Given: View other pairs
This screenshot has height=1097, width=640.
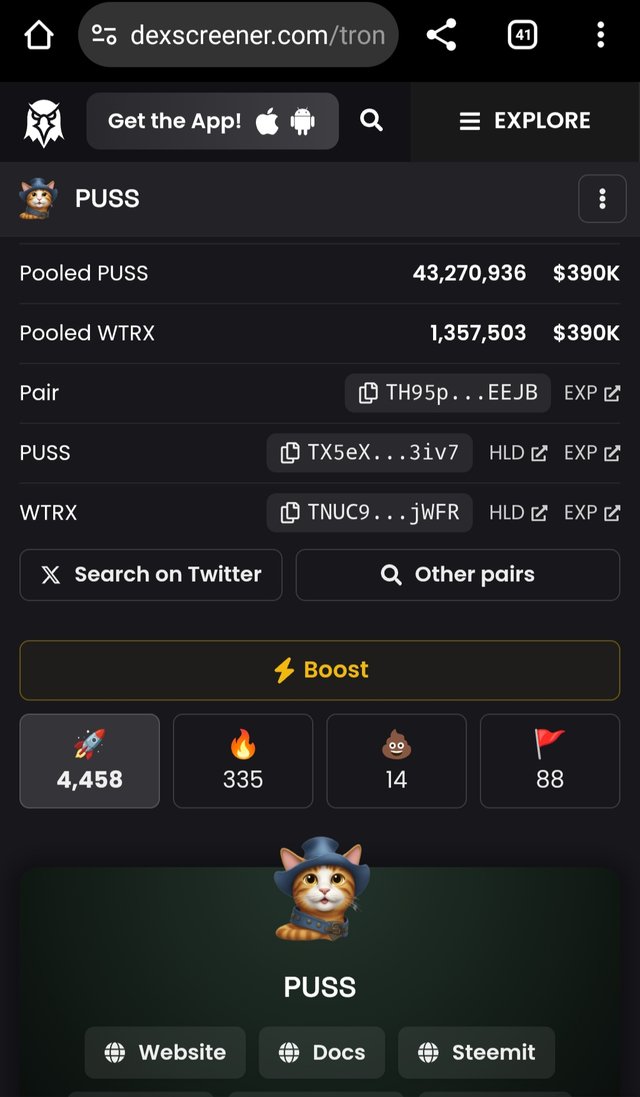Looking at the screenshot, I should [x=457, y=575].
